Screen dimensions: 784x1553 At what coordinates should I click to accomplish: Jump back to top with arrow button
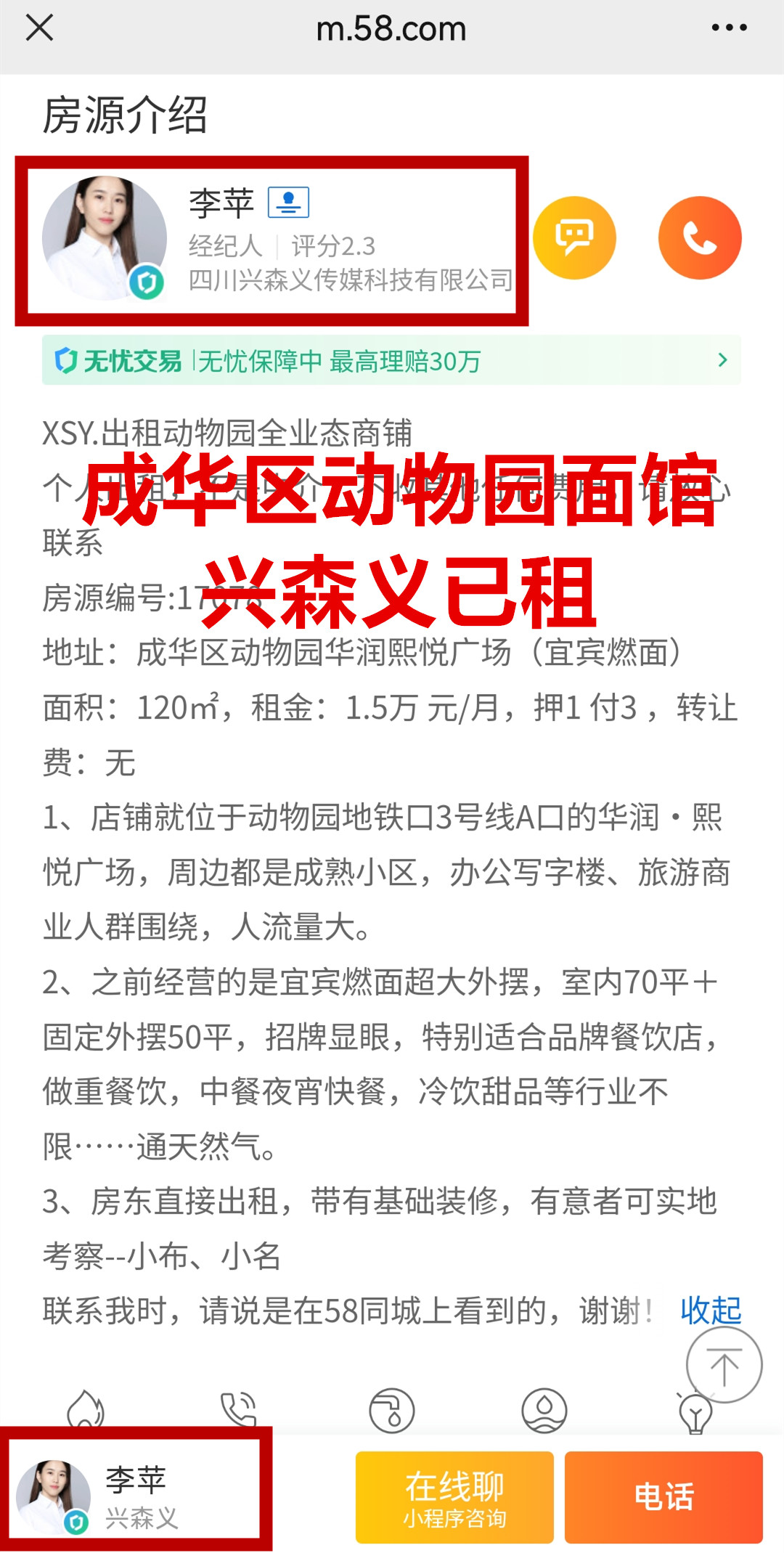point(723,1366)
